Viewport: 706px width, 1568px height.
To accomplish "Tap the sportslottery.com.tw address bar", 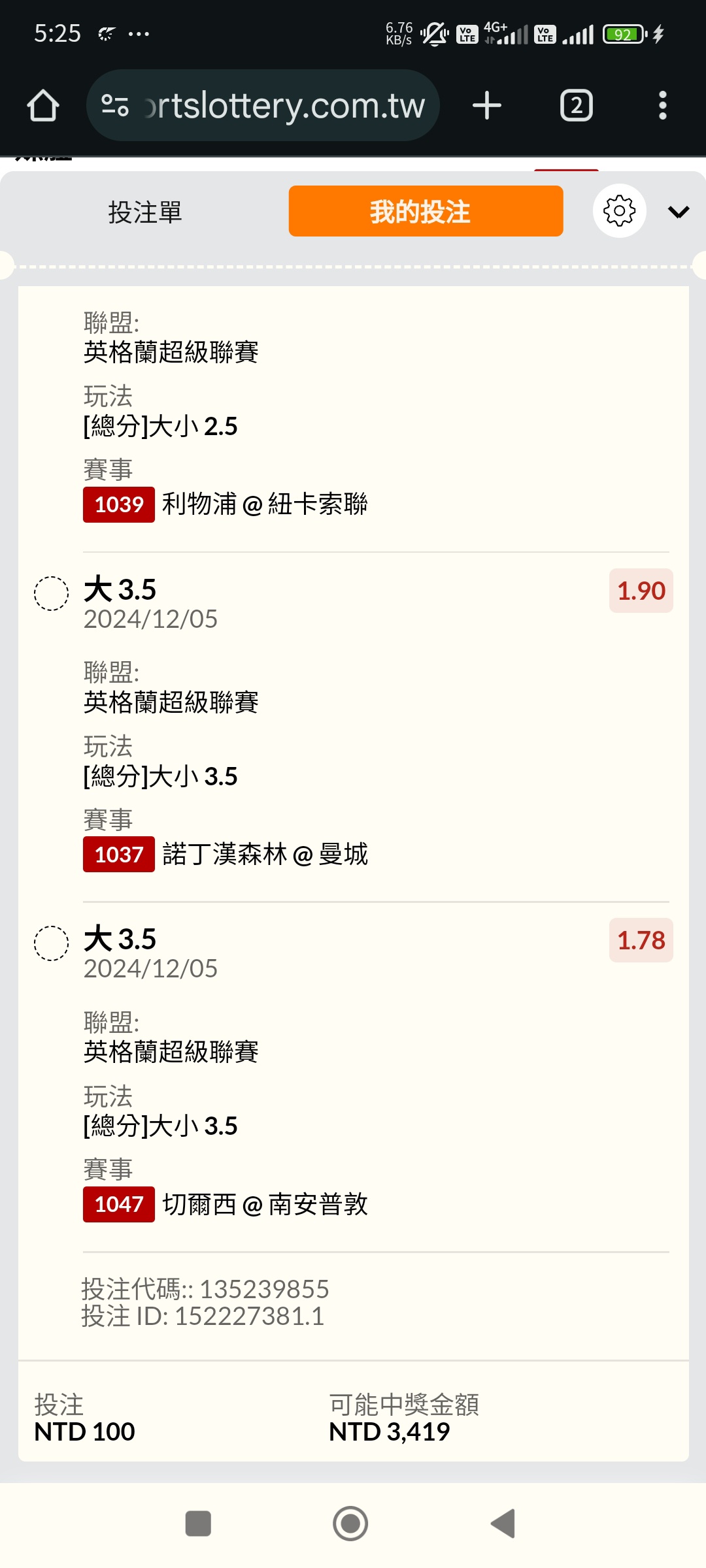I will point(263,105).
